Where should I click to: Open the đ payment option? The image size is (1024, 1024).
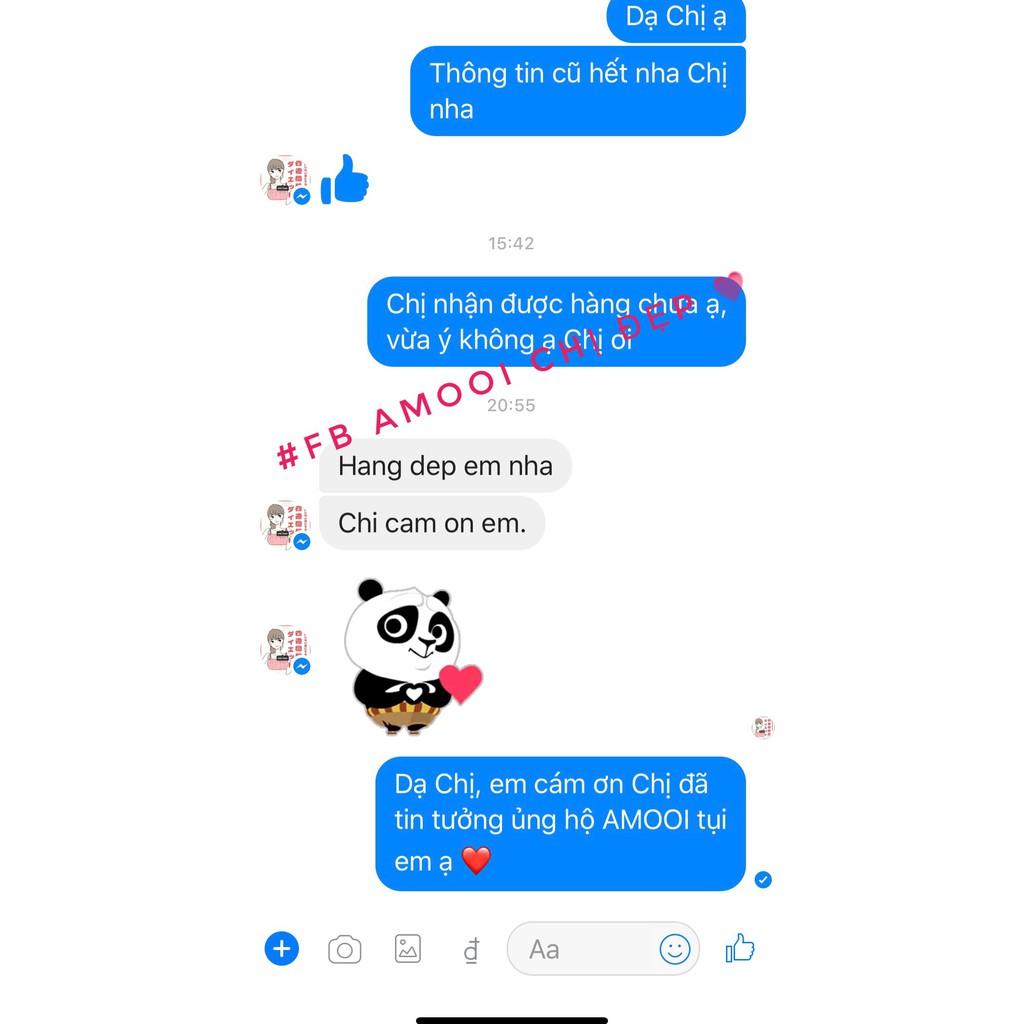click(x=471, y=950)
